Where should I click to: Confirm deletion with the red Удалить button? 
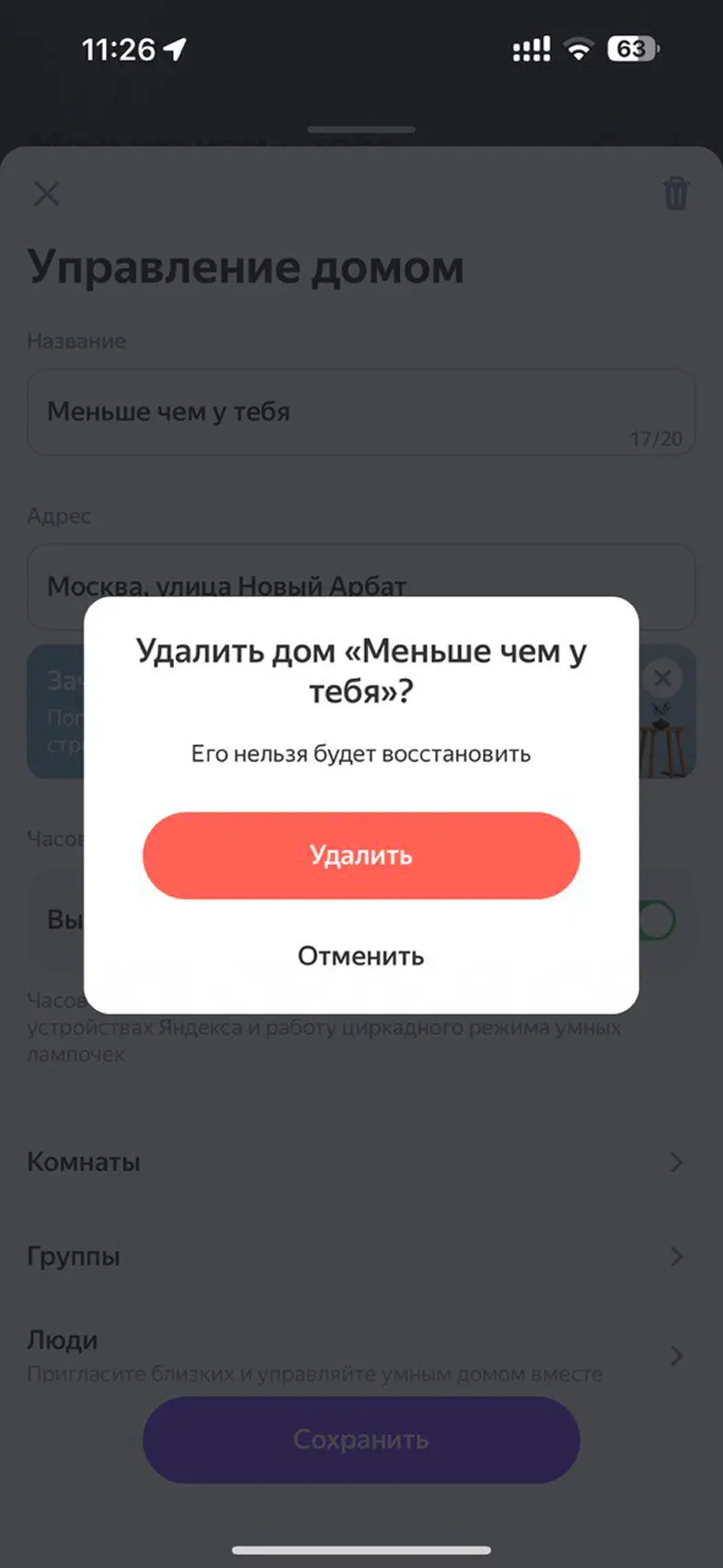(361, 855)
